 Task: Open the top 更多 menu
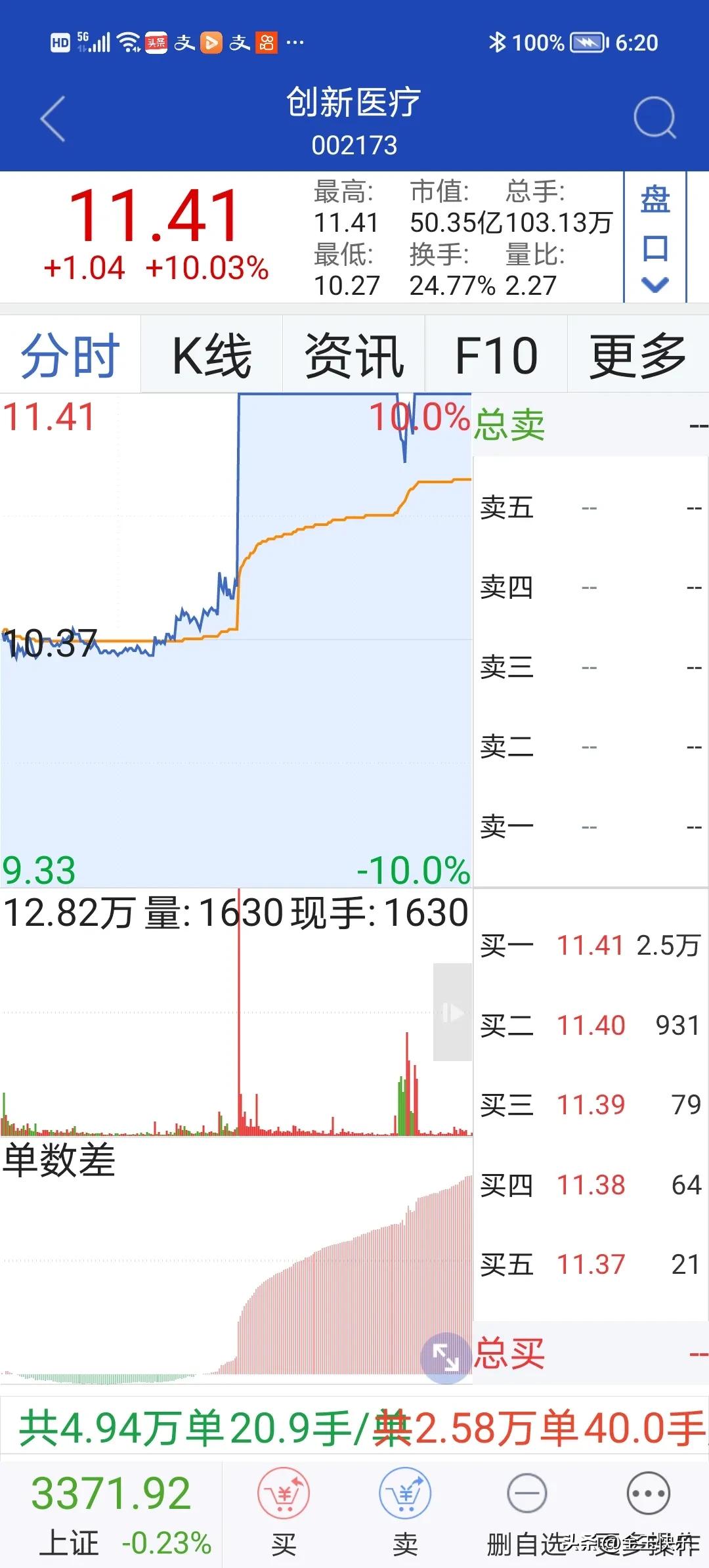pos(639,355)
